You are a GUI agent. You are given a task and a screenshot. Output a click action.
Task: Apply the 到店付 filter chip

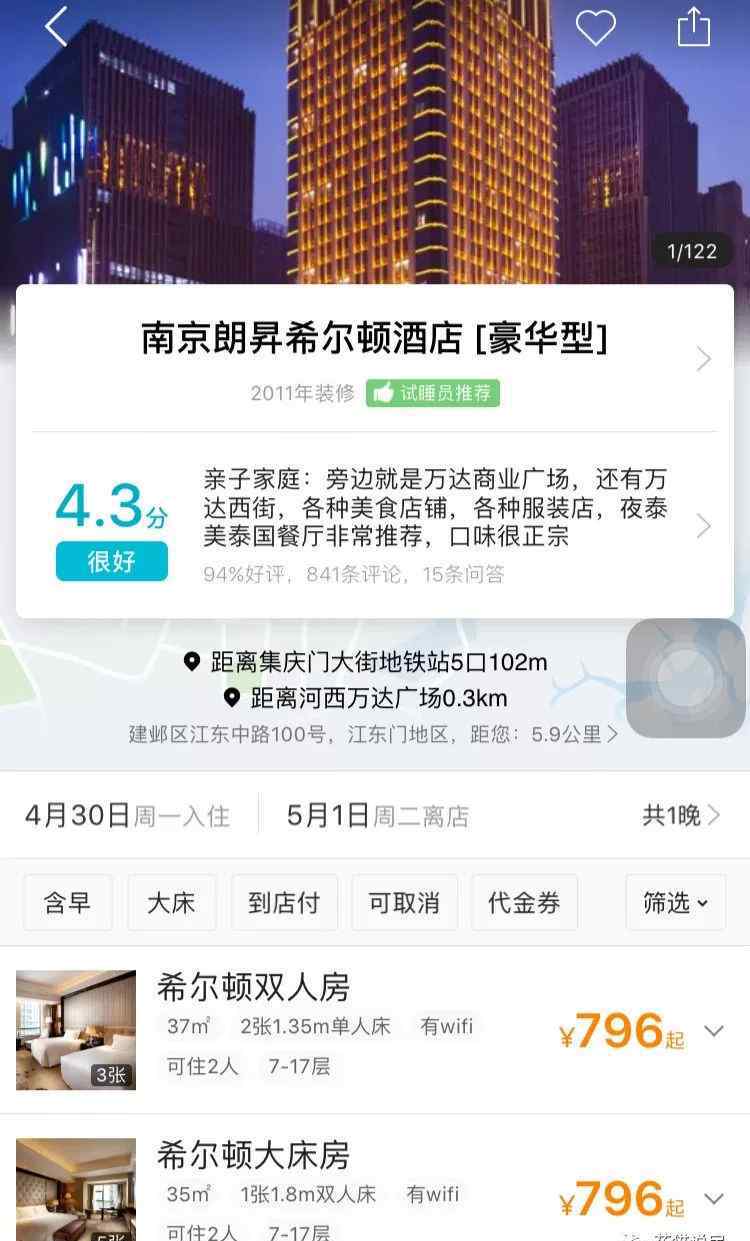coord(284,903)
